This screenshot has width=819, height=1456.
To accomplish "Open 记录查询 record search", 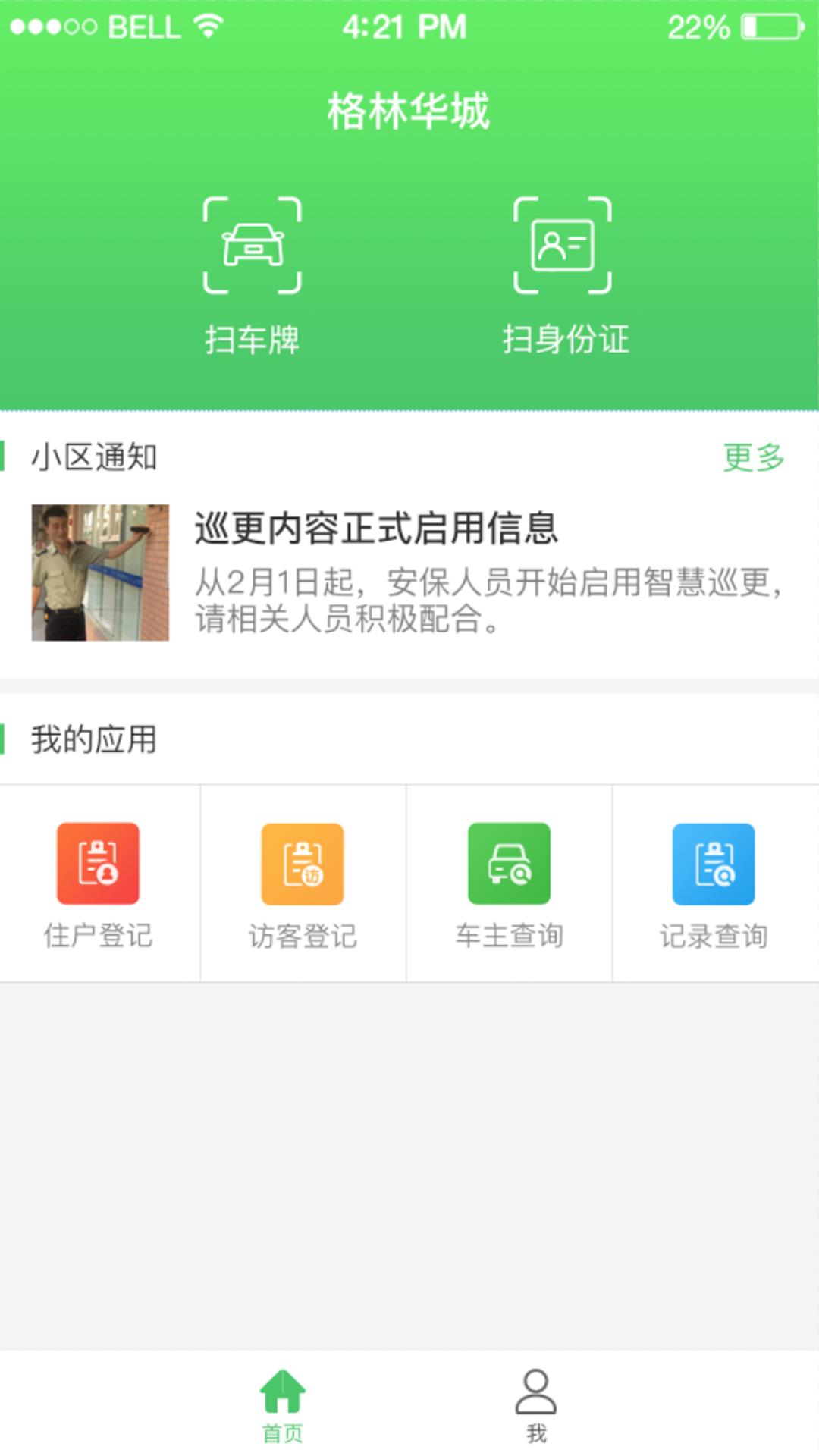I will (714, 883).
